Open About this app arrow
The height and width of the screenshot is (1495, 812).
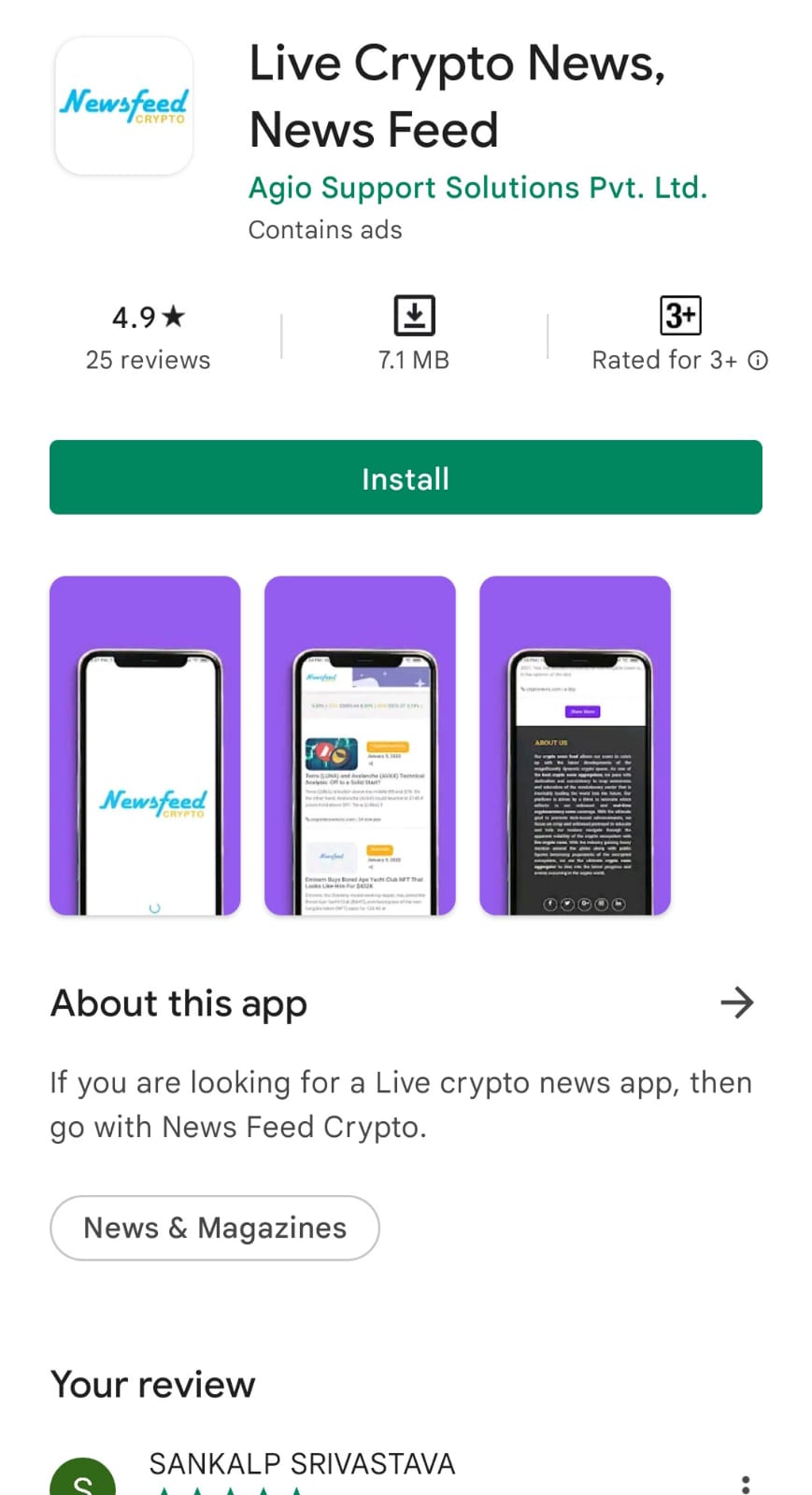click(737, 1003)
